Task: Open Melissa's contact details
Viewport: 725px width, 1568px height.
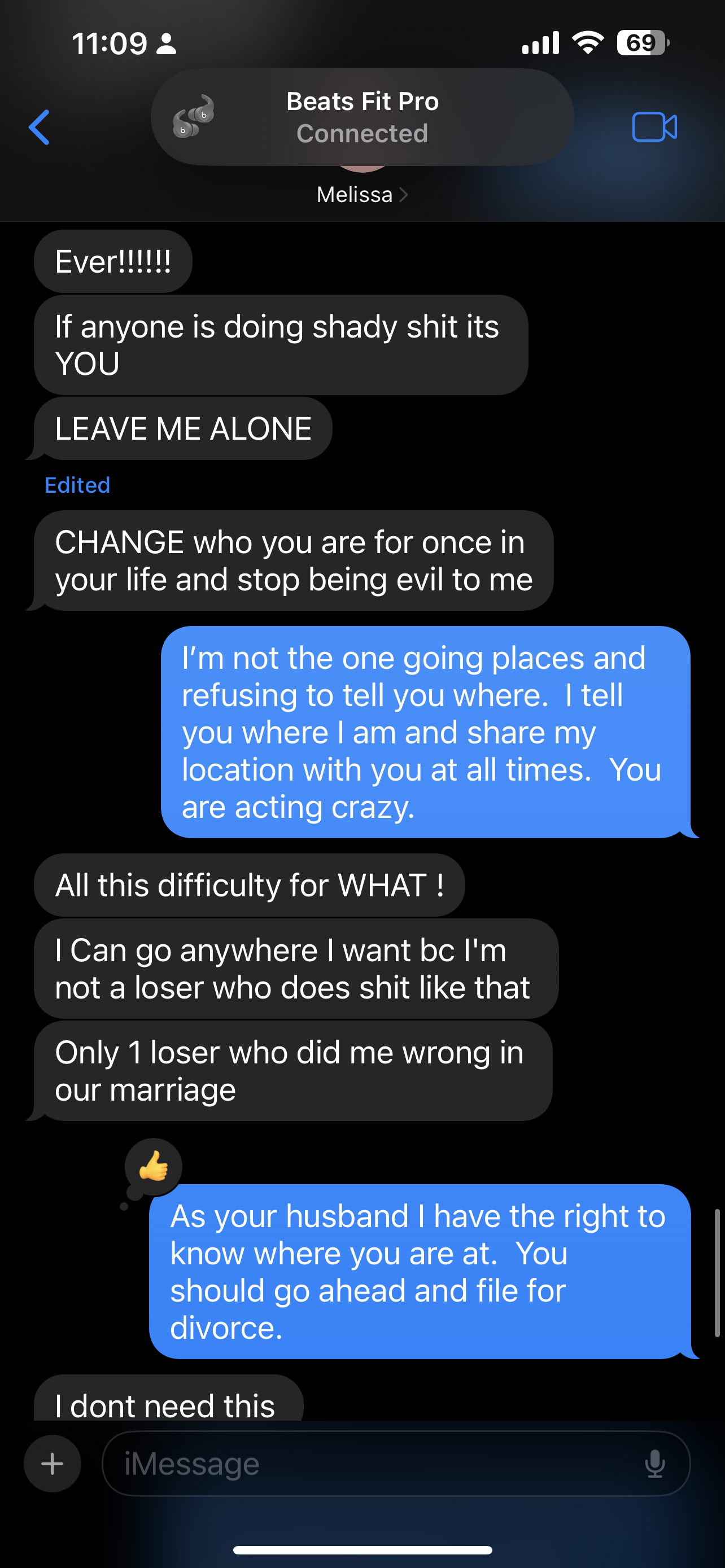Action: click(x=361, y=195)
